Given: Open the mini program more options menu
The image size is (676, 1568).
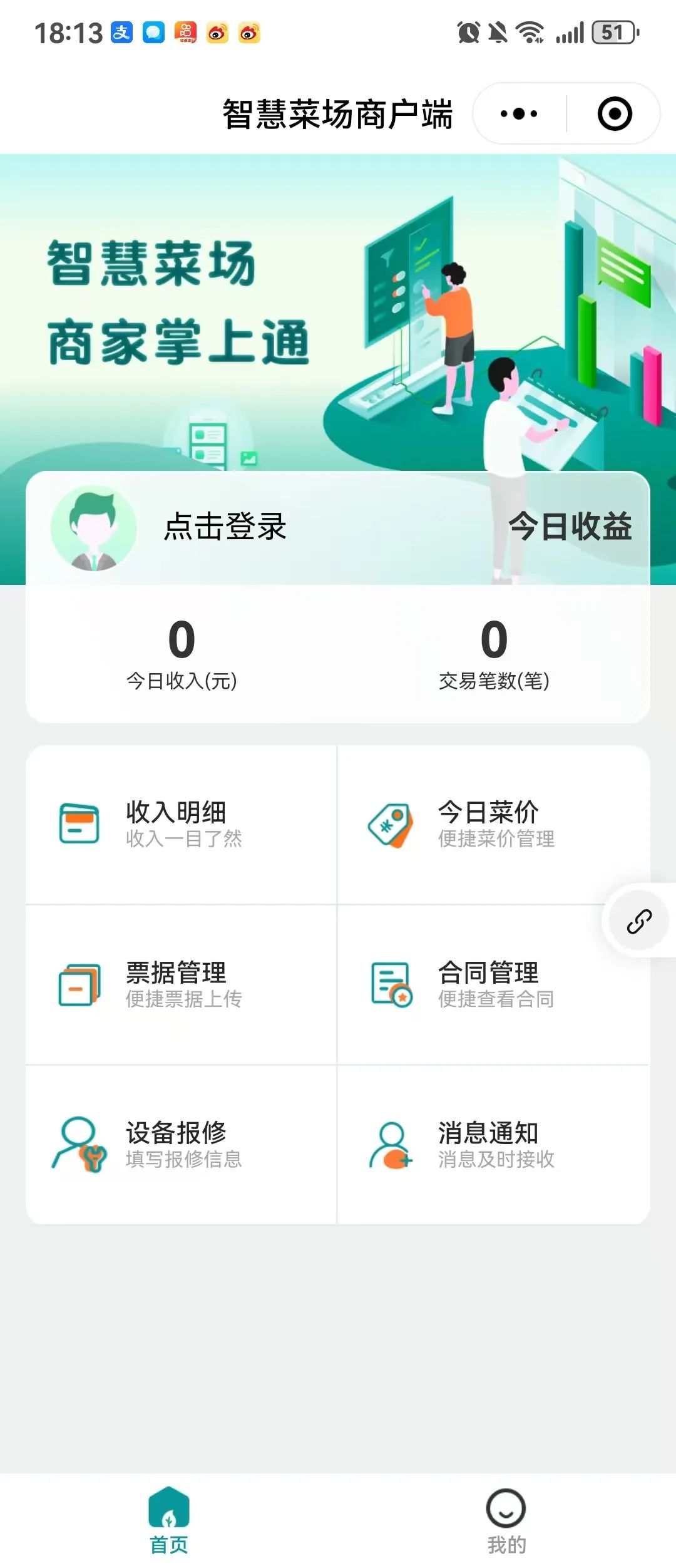Looking at the screenshot, I should [x=519, y=114].
